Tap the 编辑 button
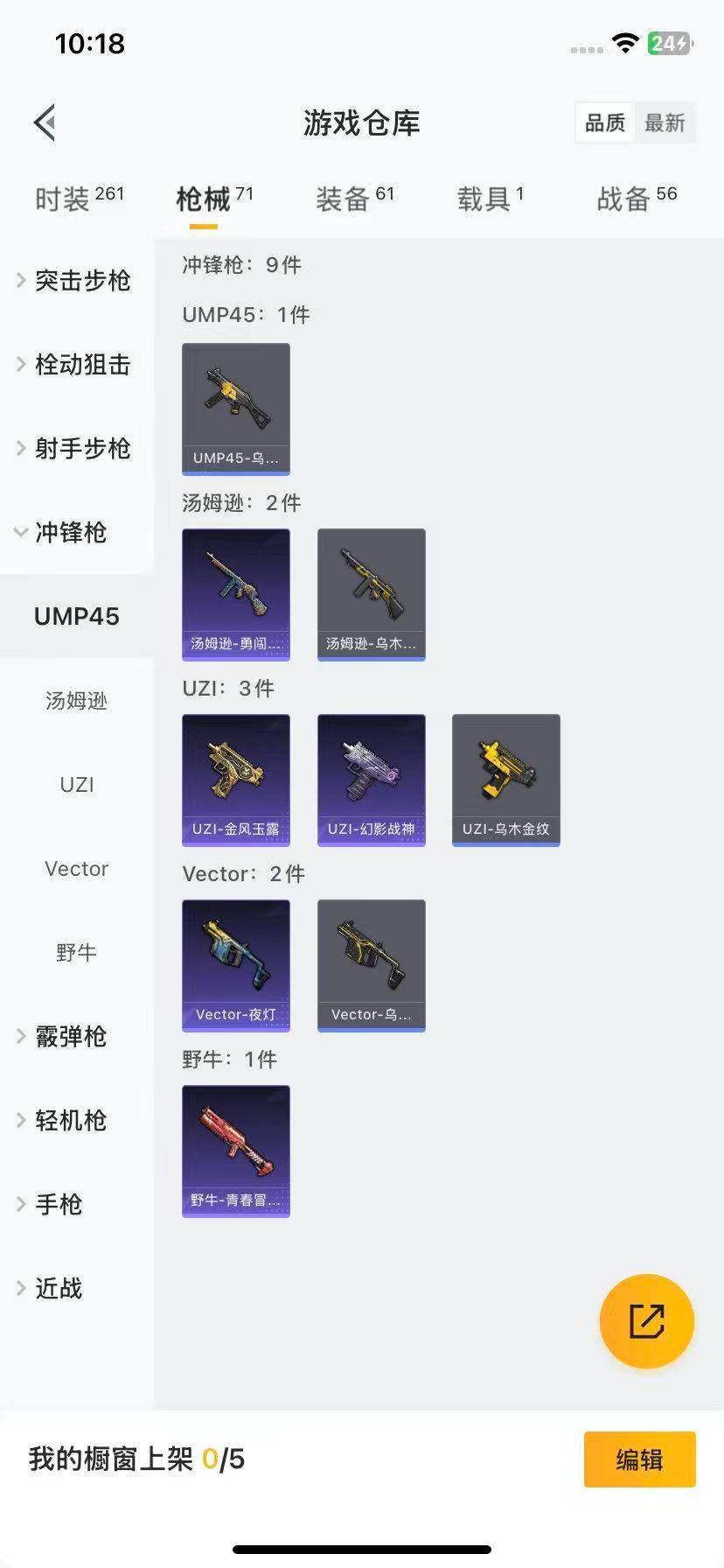Screen dimensions: 724x1568 pos(639,1459)
